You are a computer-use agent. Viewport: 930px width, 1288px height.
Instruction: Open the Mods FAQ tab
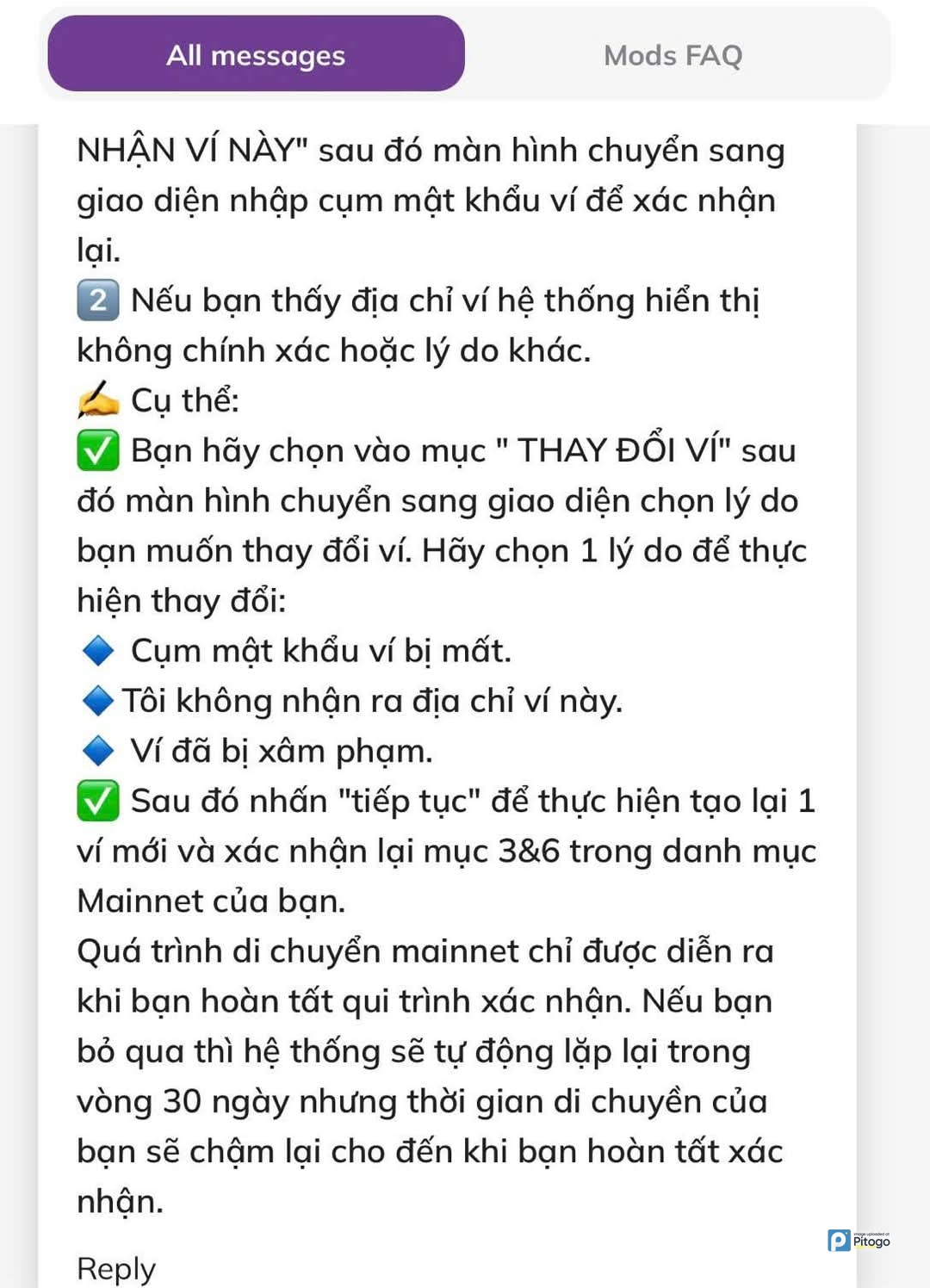[673, 55]
